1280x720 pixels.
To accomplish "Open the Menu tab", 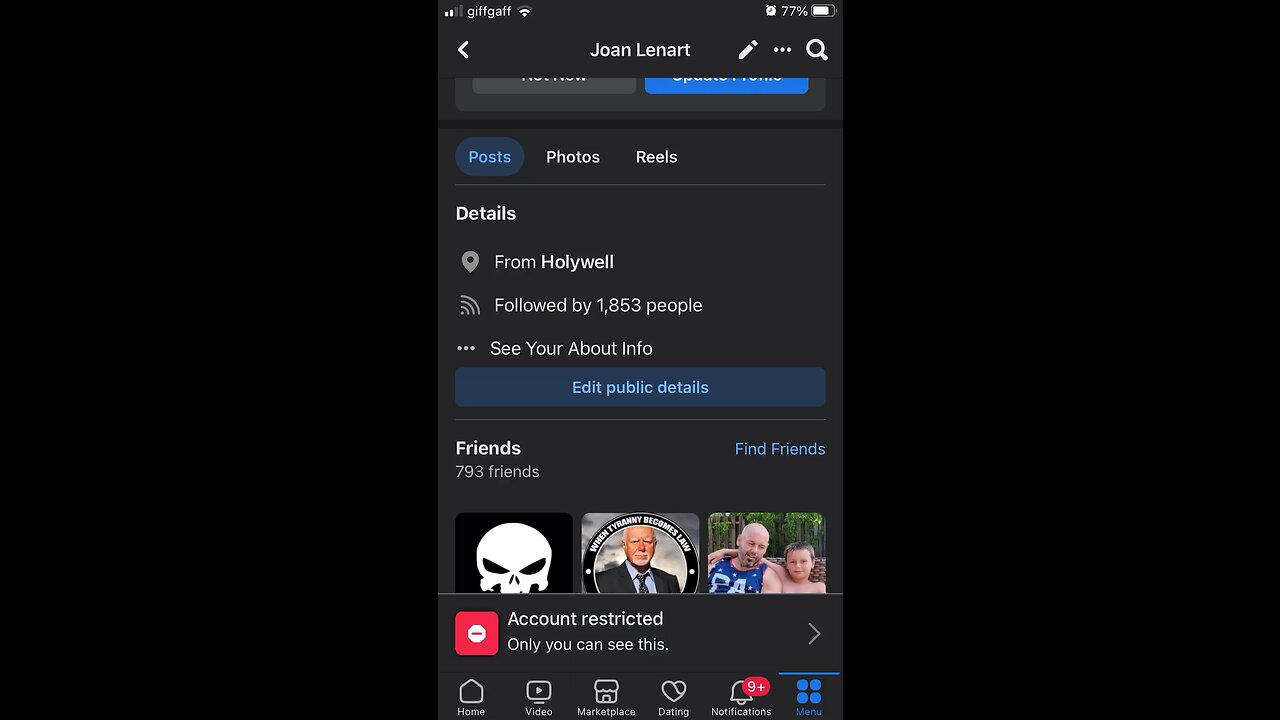I will point(808,697).
